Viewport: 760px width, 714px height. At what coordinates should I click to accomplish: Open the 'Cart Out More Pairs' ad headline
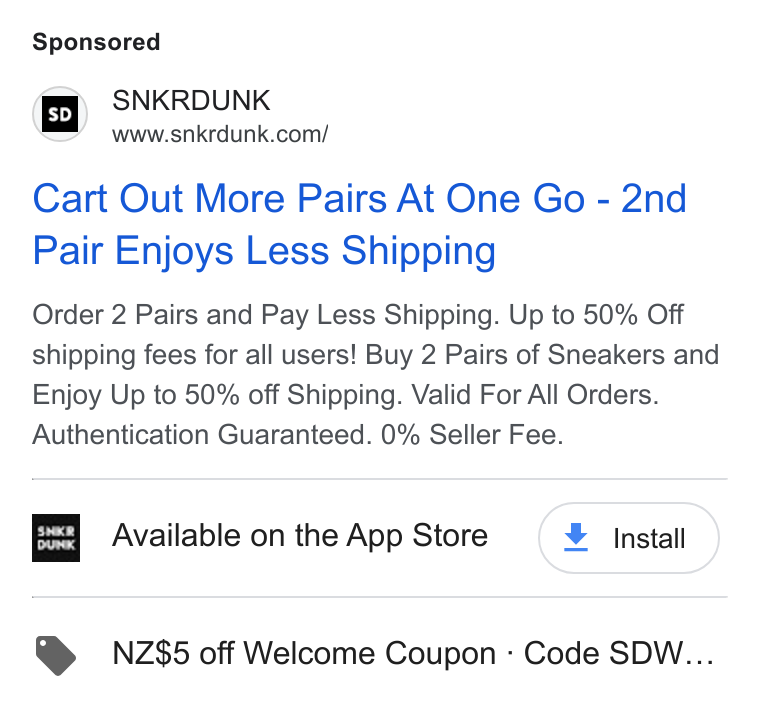[x=360, y=224]
